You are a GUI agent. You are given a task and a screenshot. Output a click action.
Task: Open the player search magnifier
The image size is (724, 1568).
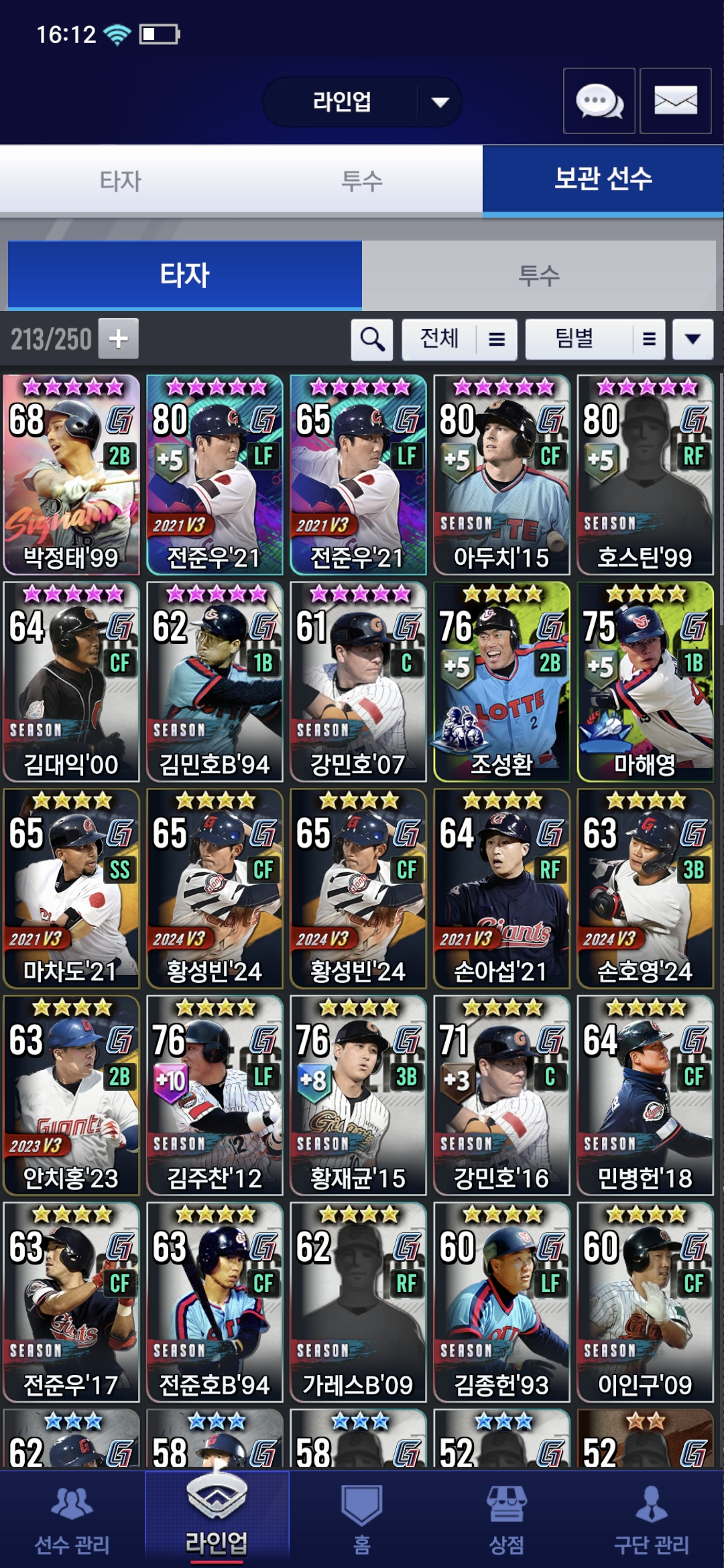372,339
